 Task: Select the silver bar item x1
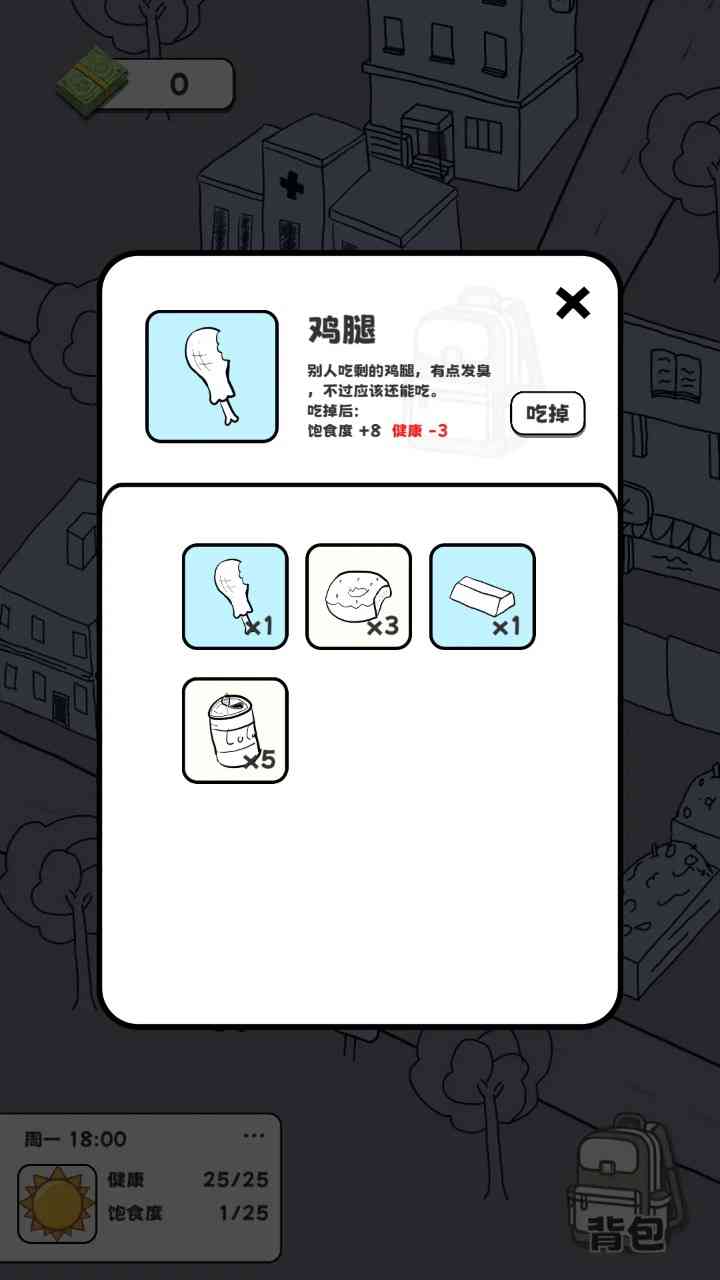click(482, 597)
